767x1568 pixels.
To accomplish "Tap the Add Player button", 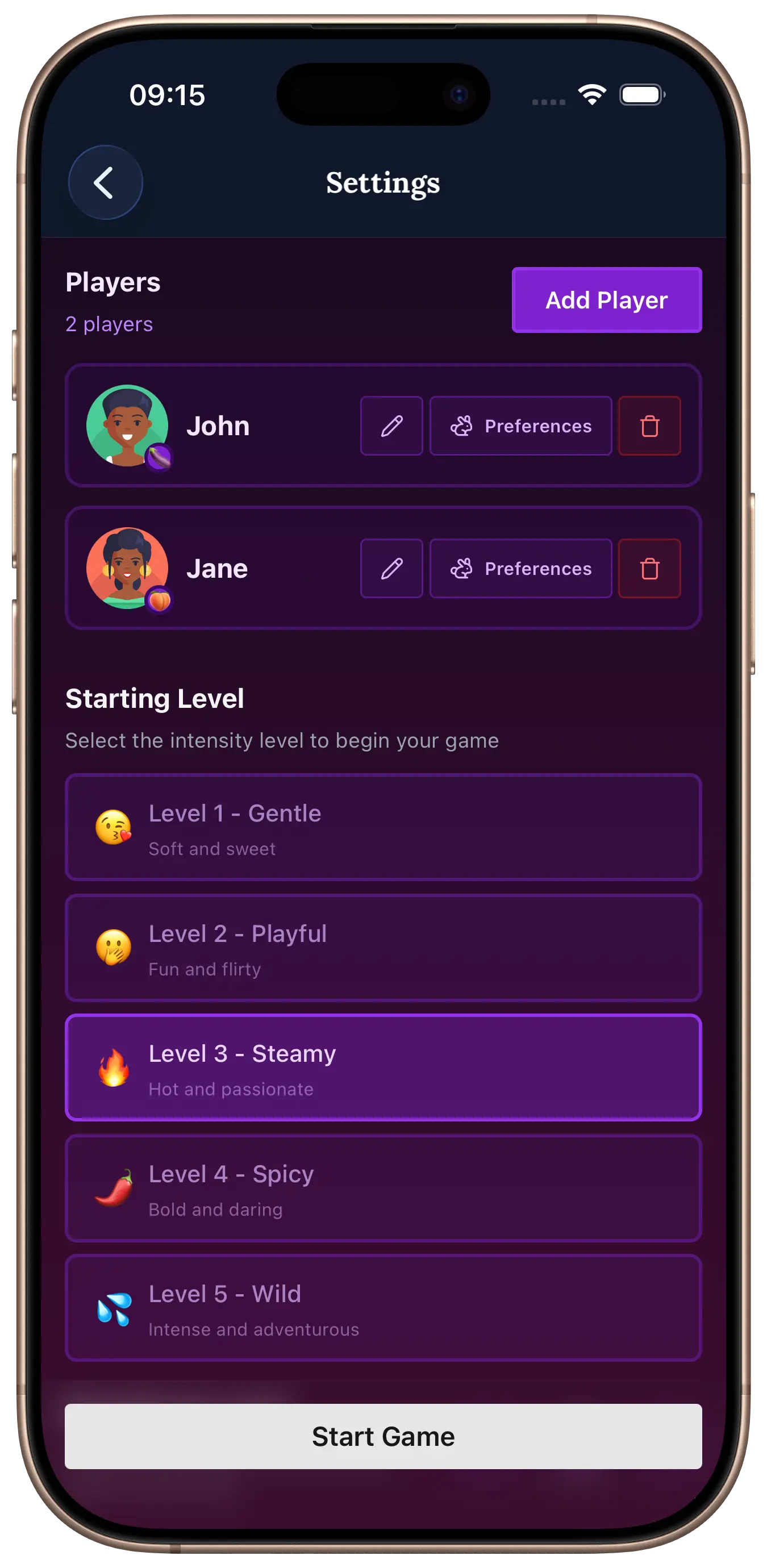I will point(606,300).
